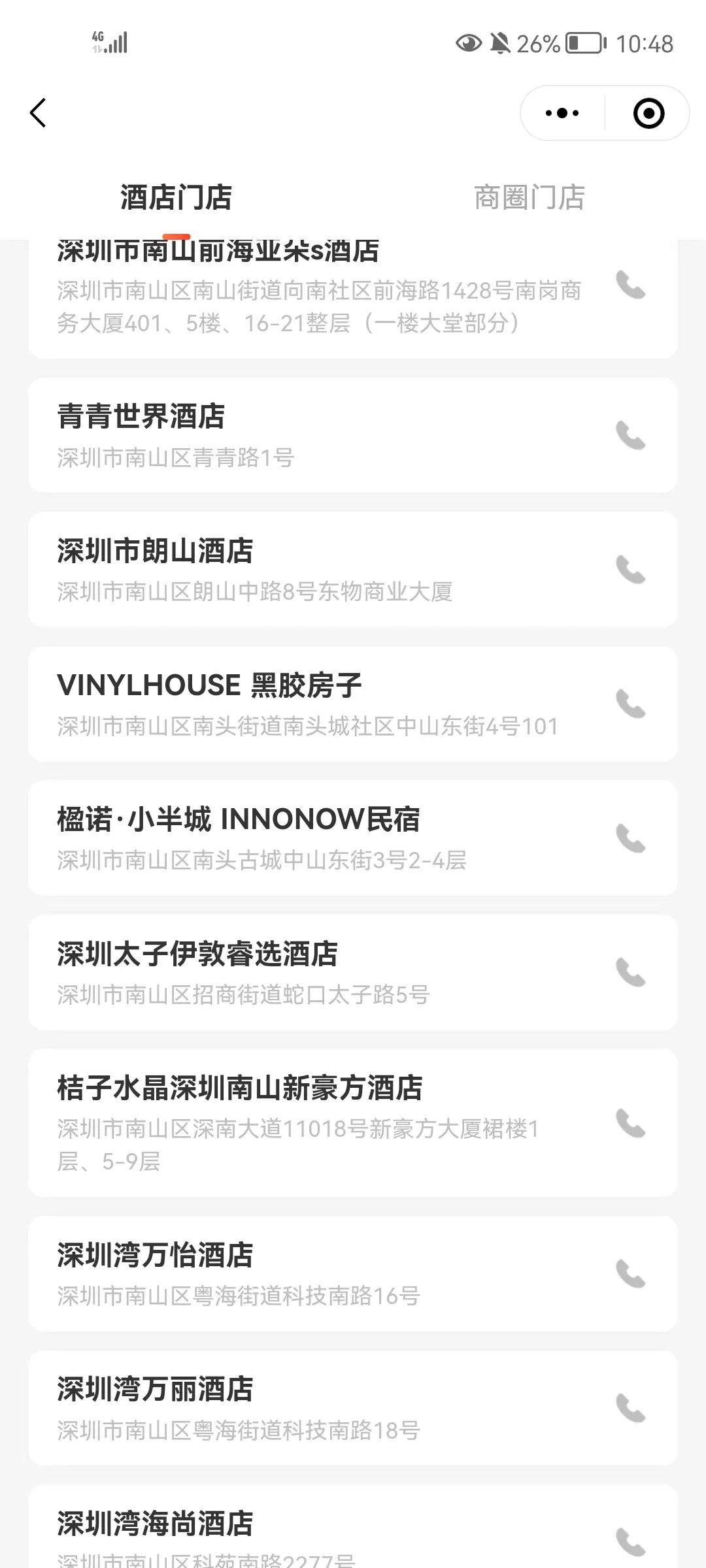Dial 深圳市朗山酒店 using its phone icon
Screen dimensions: 706x1568
pos(630,570)
